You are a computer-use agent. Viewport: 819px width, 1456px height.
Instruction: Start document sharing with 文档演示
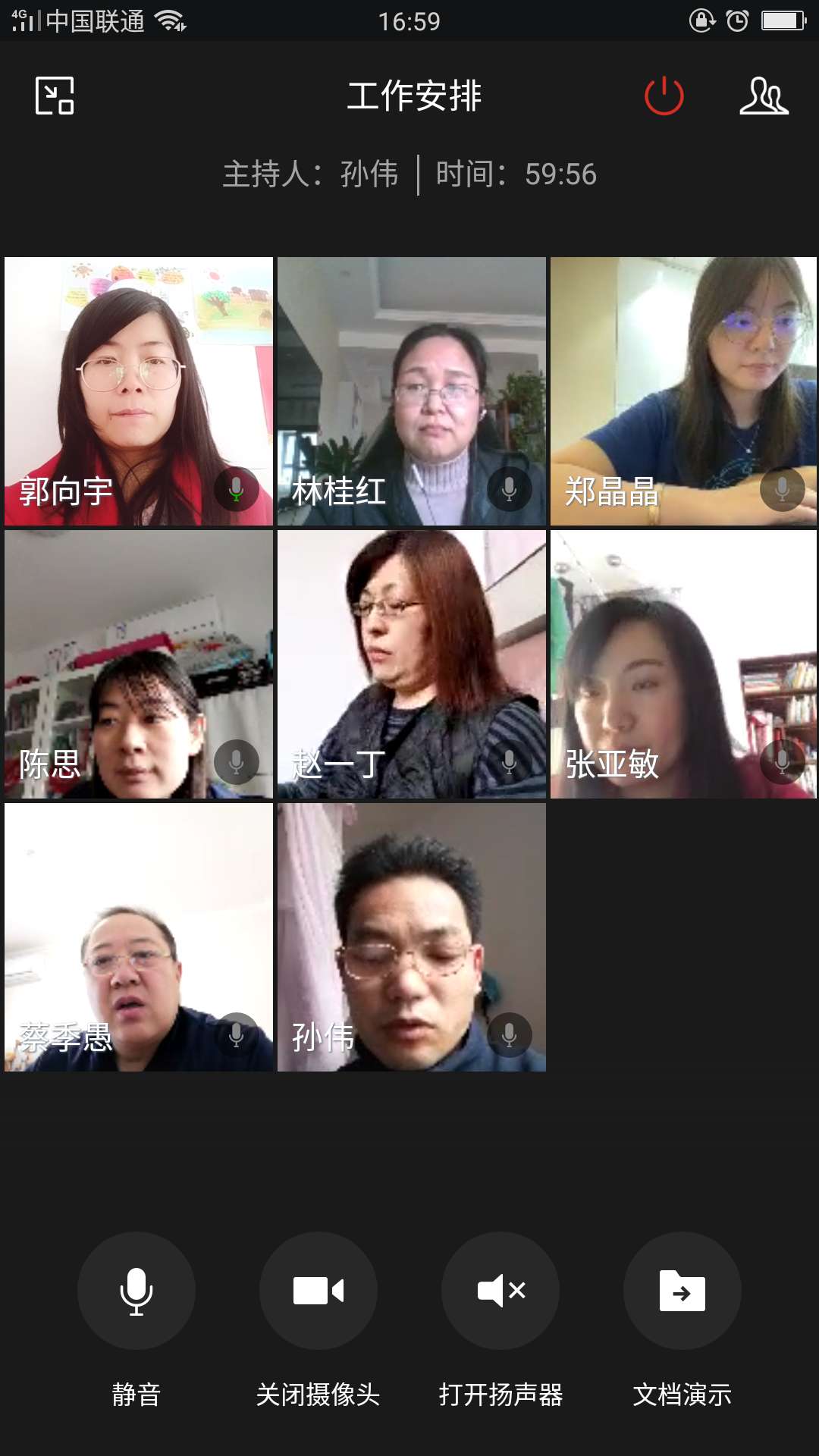pyautogui.click(x=682, y=1290)
